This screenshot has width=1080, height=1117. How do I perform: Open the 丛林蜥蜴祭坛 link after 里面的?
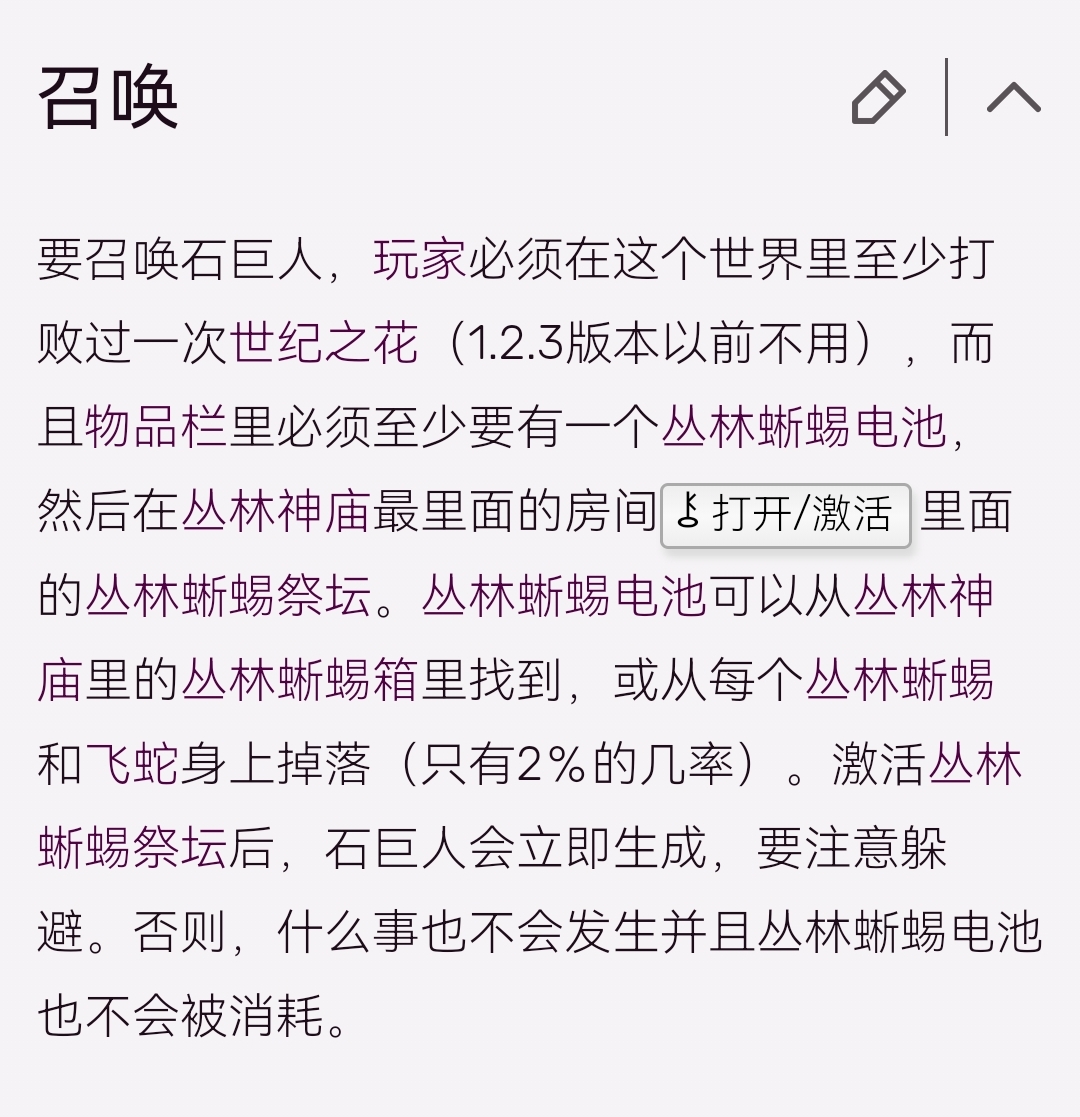point(228,597)
